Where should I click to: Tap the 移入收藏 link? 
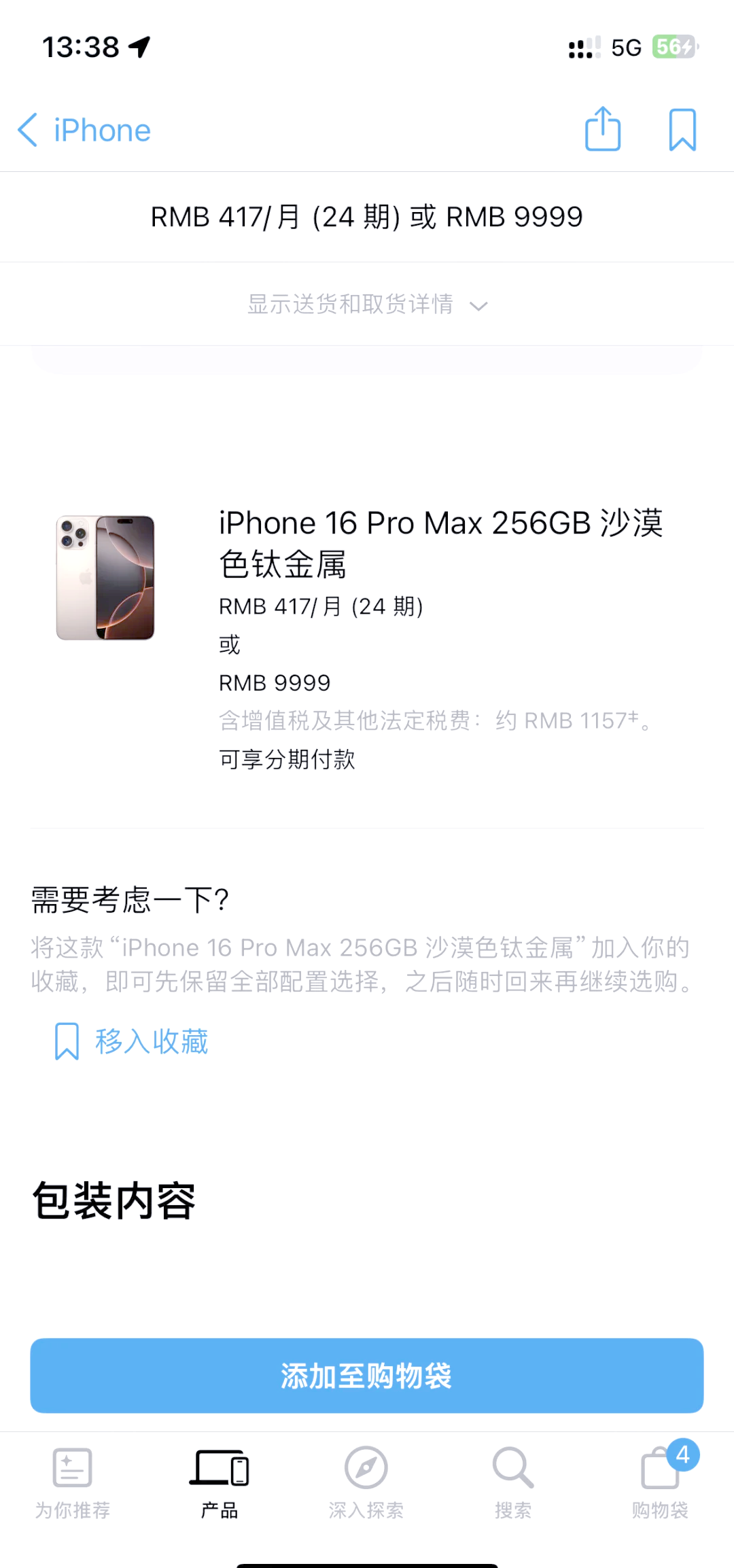(151, 1040)
